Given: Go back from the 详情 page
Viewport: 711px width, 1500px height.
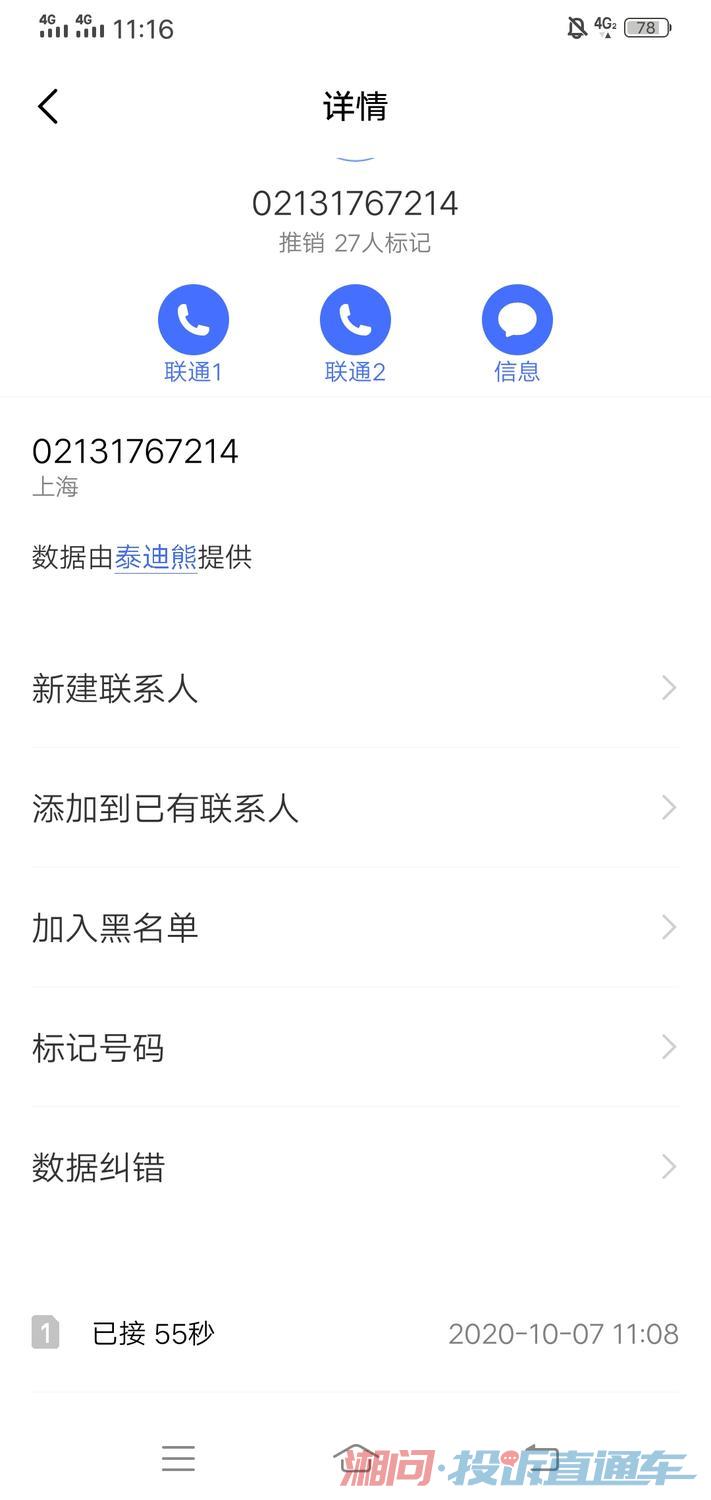Looking at the screenshot, I should [48, 106].
